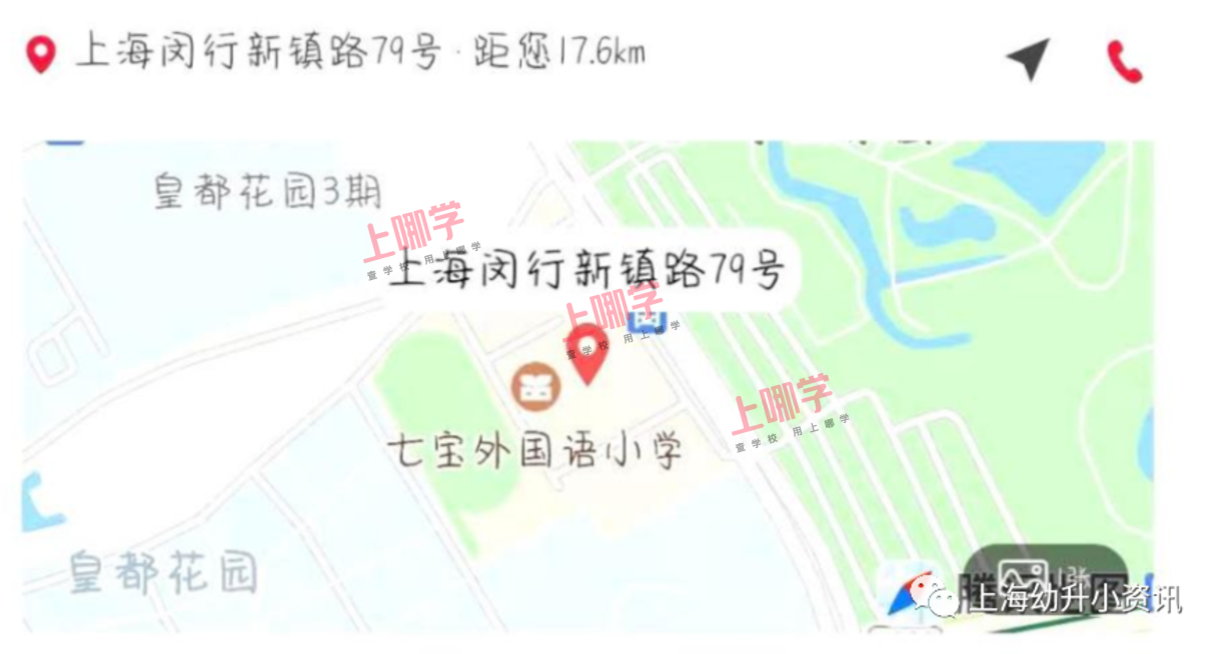The height and width of the screenshot is (654, 1222).
Task: Open the map showing 七宝外国语小学
Action: pos(588,386)
